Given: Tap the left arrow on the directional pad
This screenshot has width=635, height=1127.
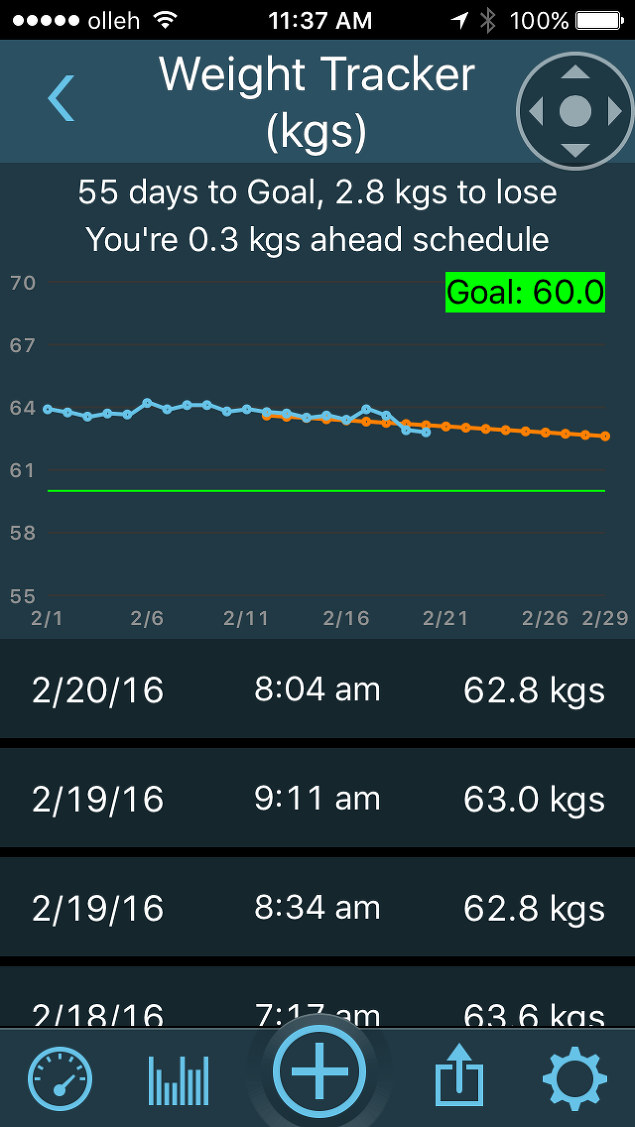Looking at the screenshot, I should point(536,111).
